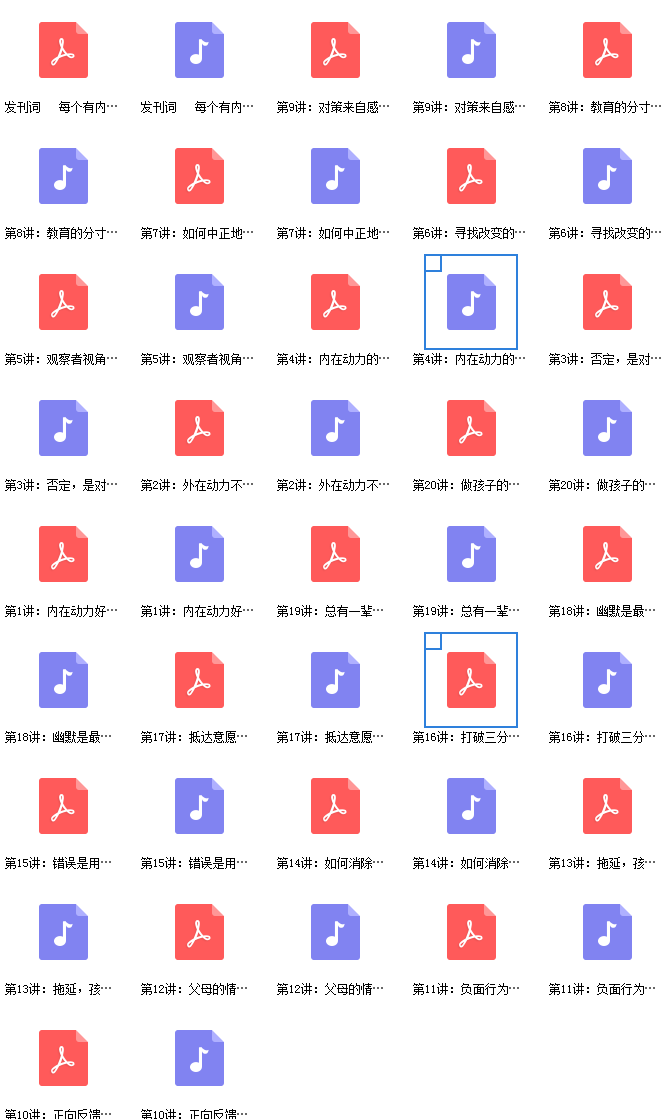Open the 第2讲 audio file
The height and width of the screenshot is (1119, 668).
tap(335, 428)
